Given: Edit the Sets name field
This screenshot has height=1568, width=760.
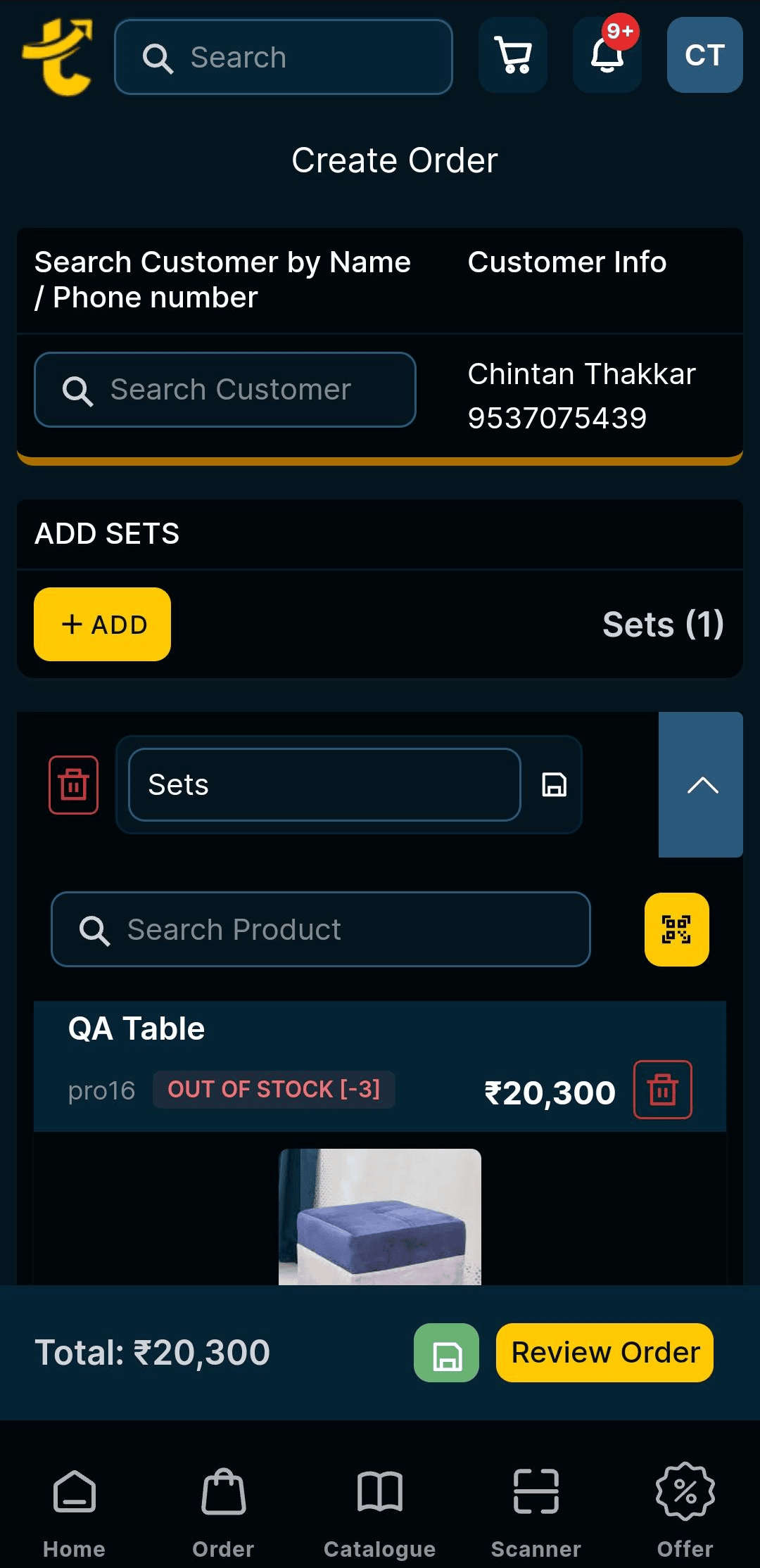Looking at the screenshot, I should click(x=324, y=784).
